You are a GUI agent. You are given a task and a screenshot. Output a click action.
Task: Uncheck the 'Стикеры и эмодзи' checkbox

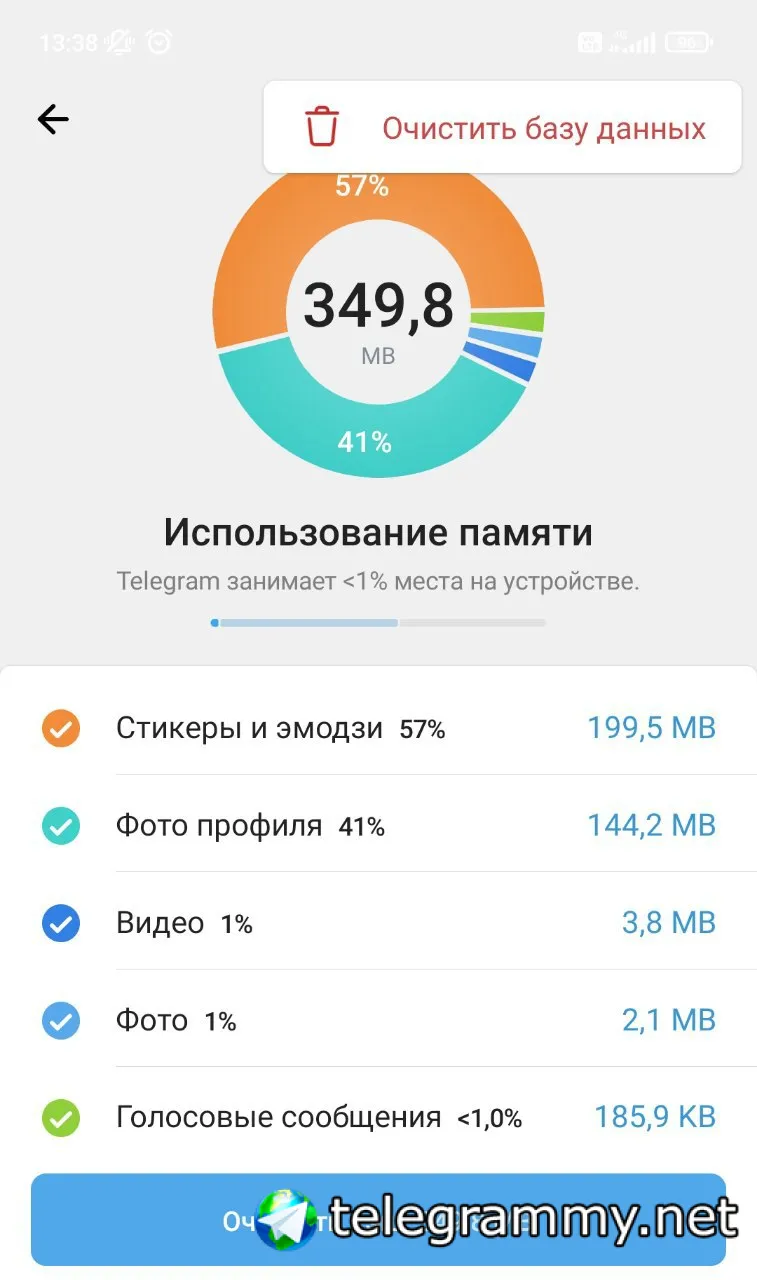coord(61,728)
